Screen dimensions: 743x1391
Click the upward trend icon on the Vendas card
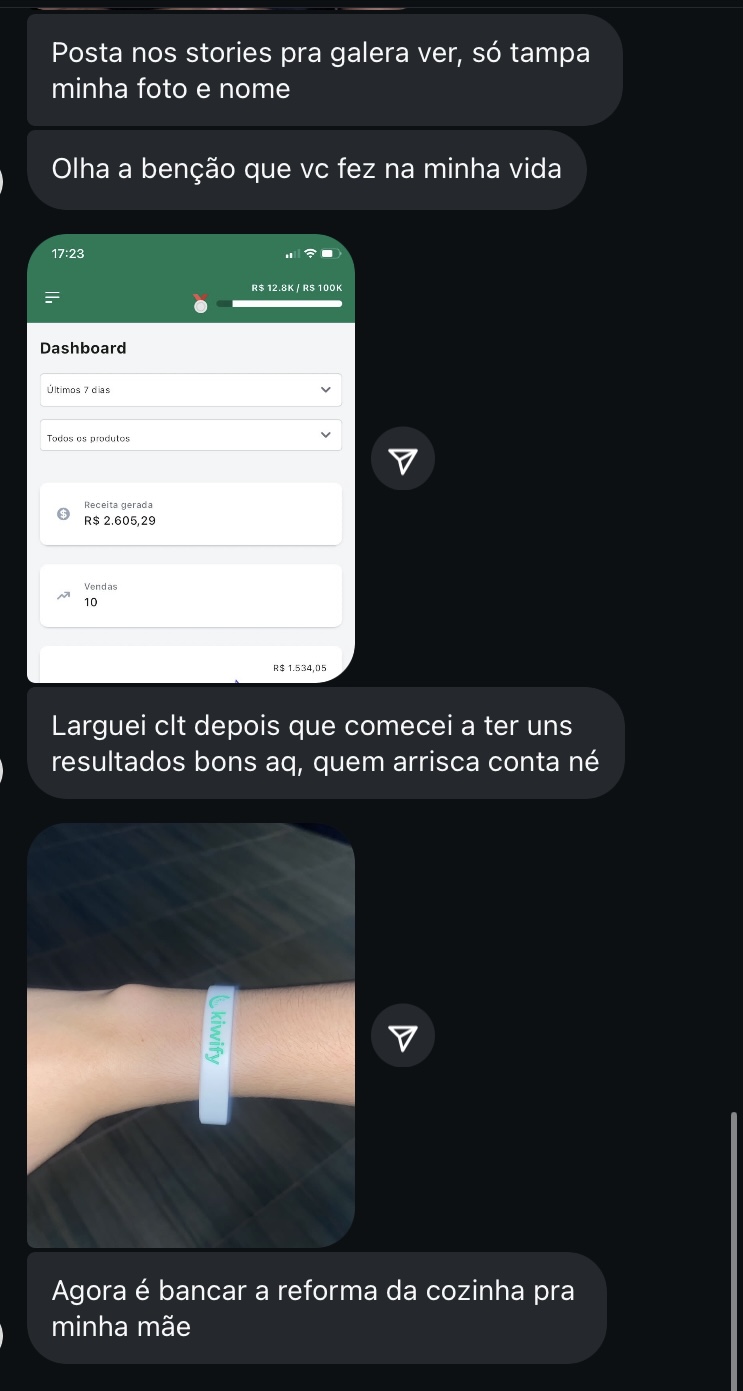[63, 595]
